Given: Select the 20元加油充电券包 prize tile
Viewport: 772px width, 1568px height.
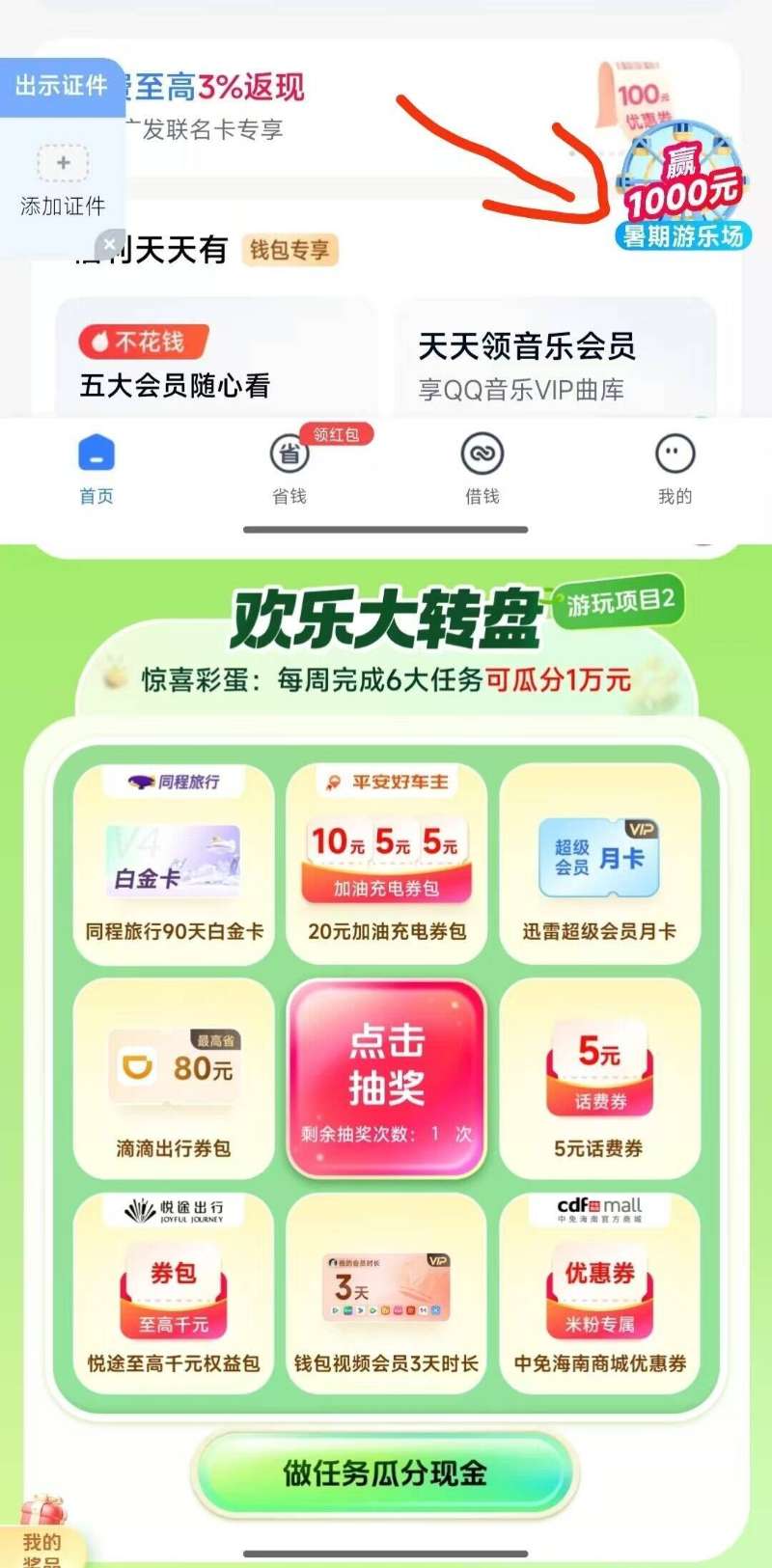Looking at the screenshot, I should 386,857.
